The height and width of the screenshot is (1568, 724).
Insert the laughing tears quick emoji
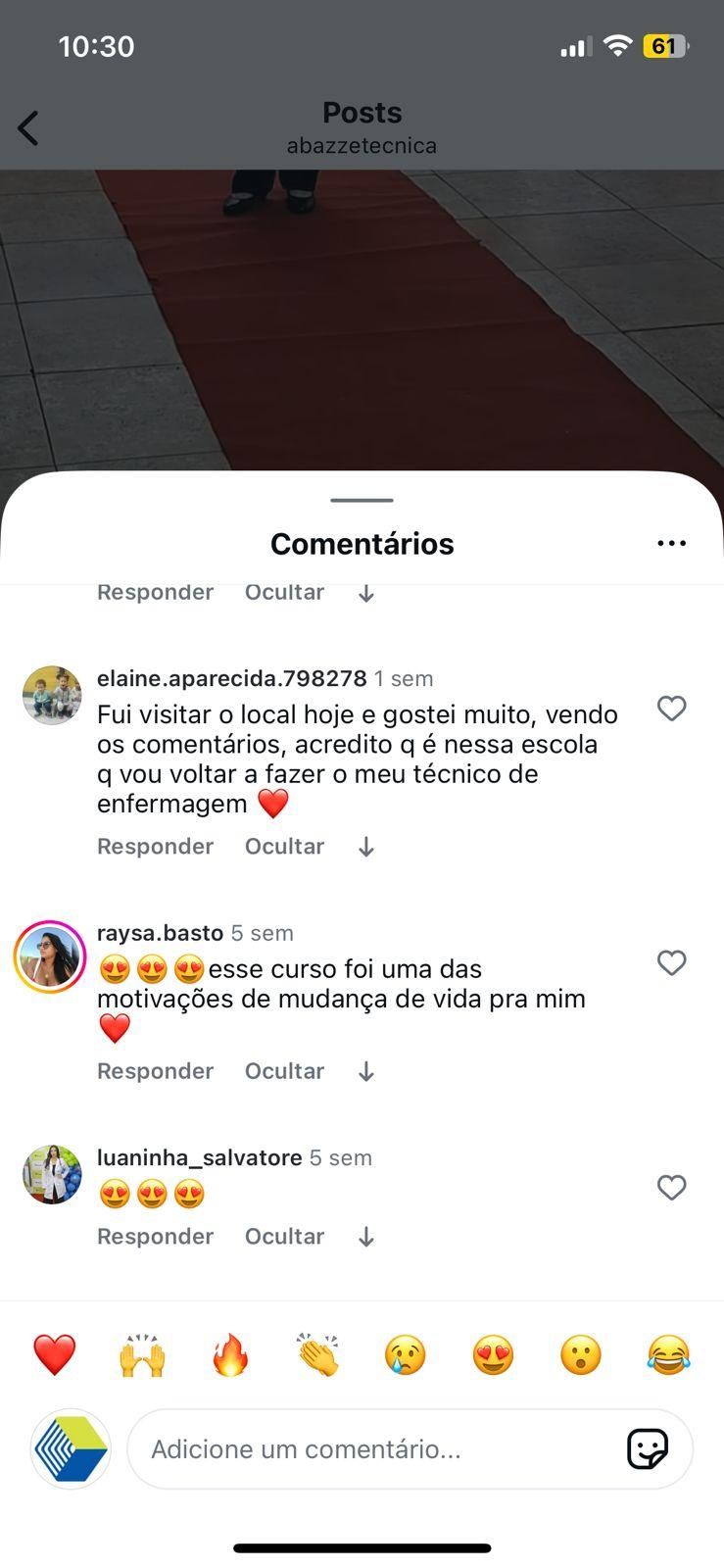pyautogui.click(x=669, y=1355)
